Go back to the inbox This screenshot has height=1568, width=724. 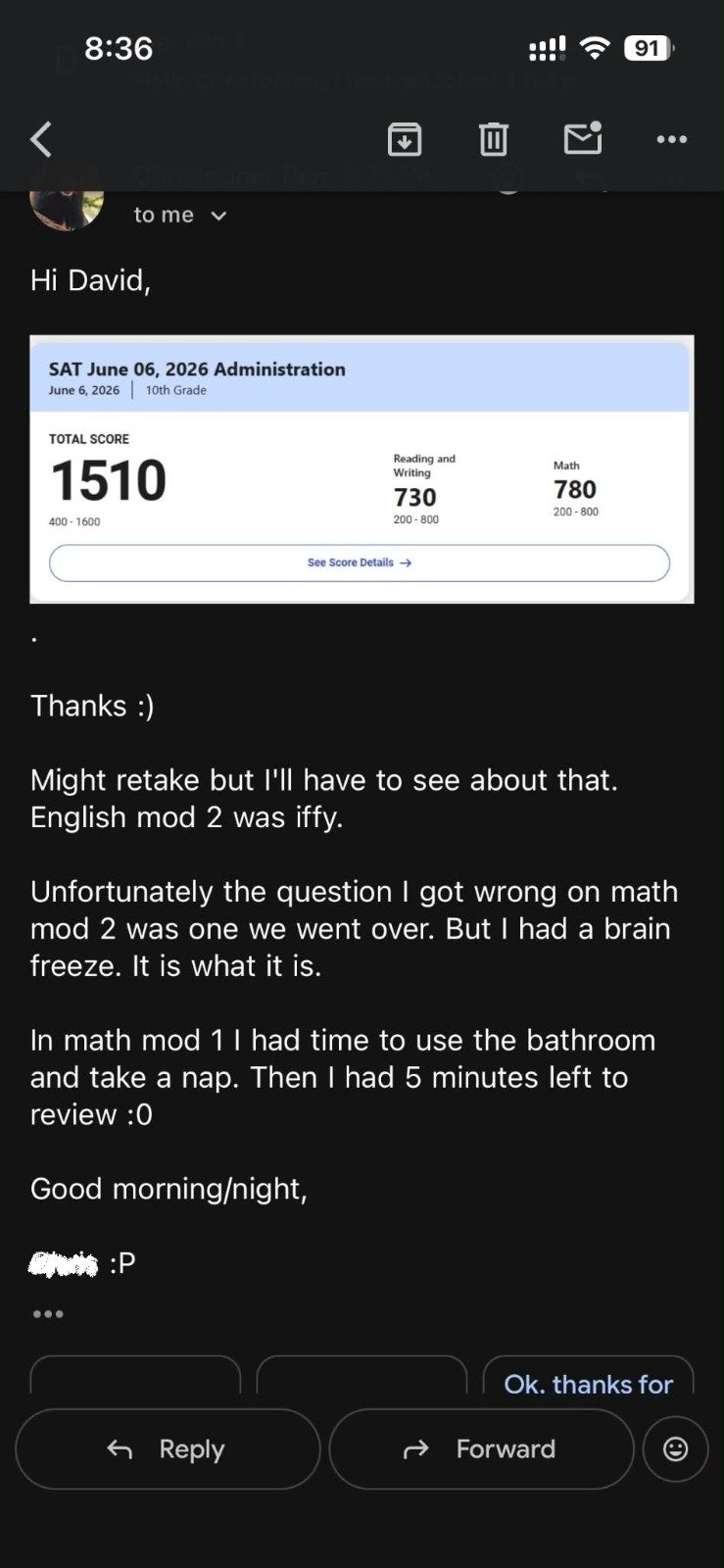coord(41,139)
